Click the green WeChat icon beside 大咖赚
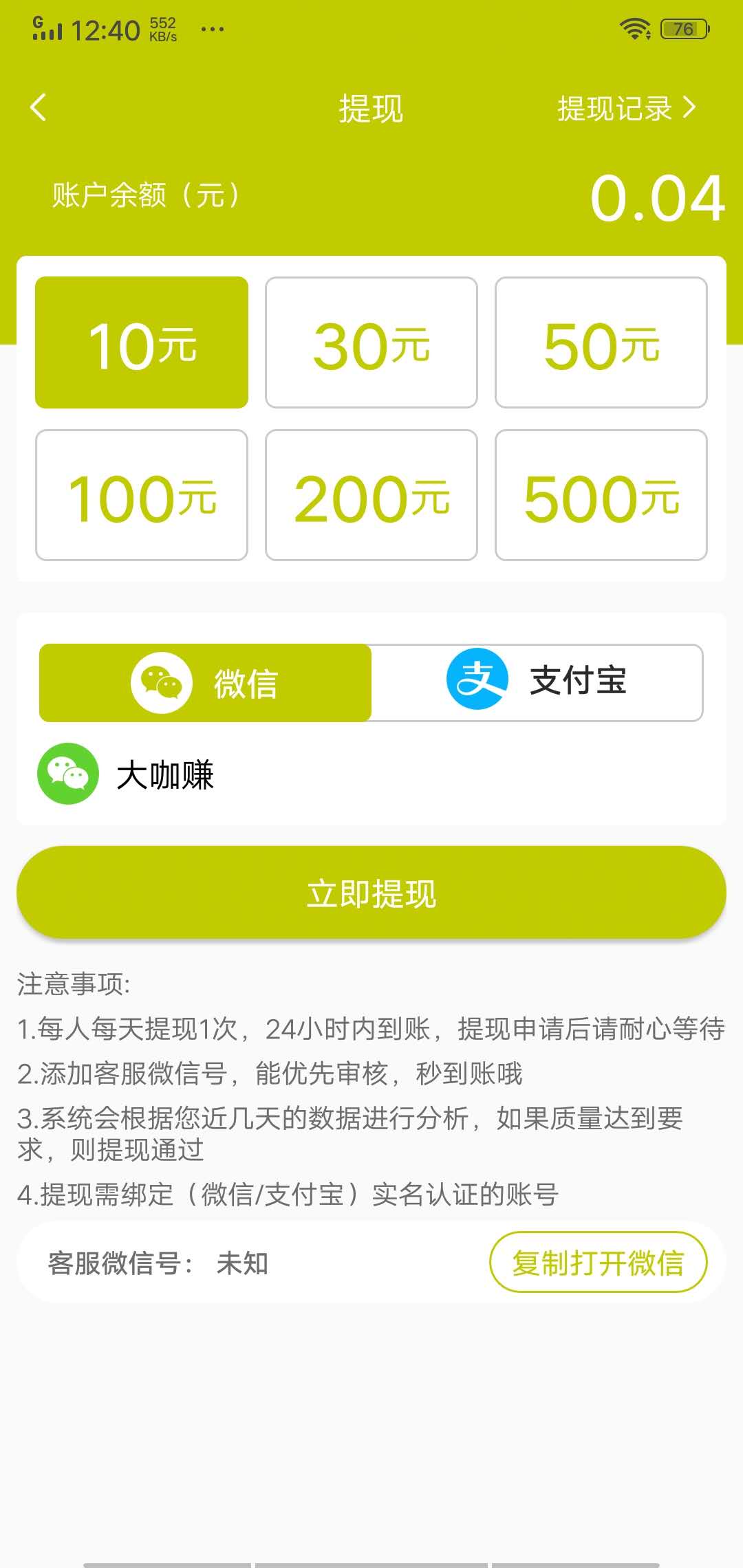This screenshot has height=1568, width=743. (x=68, y=774)
